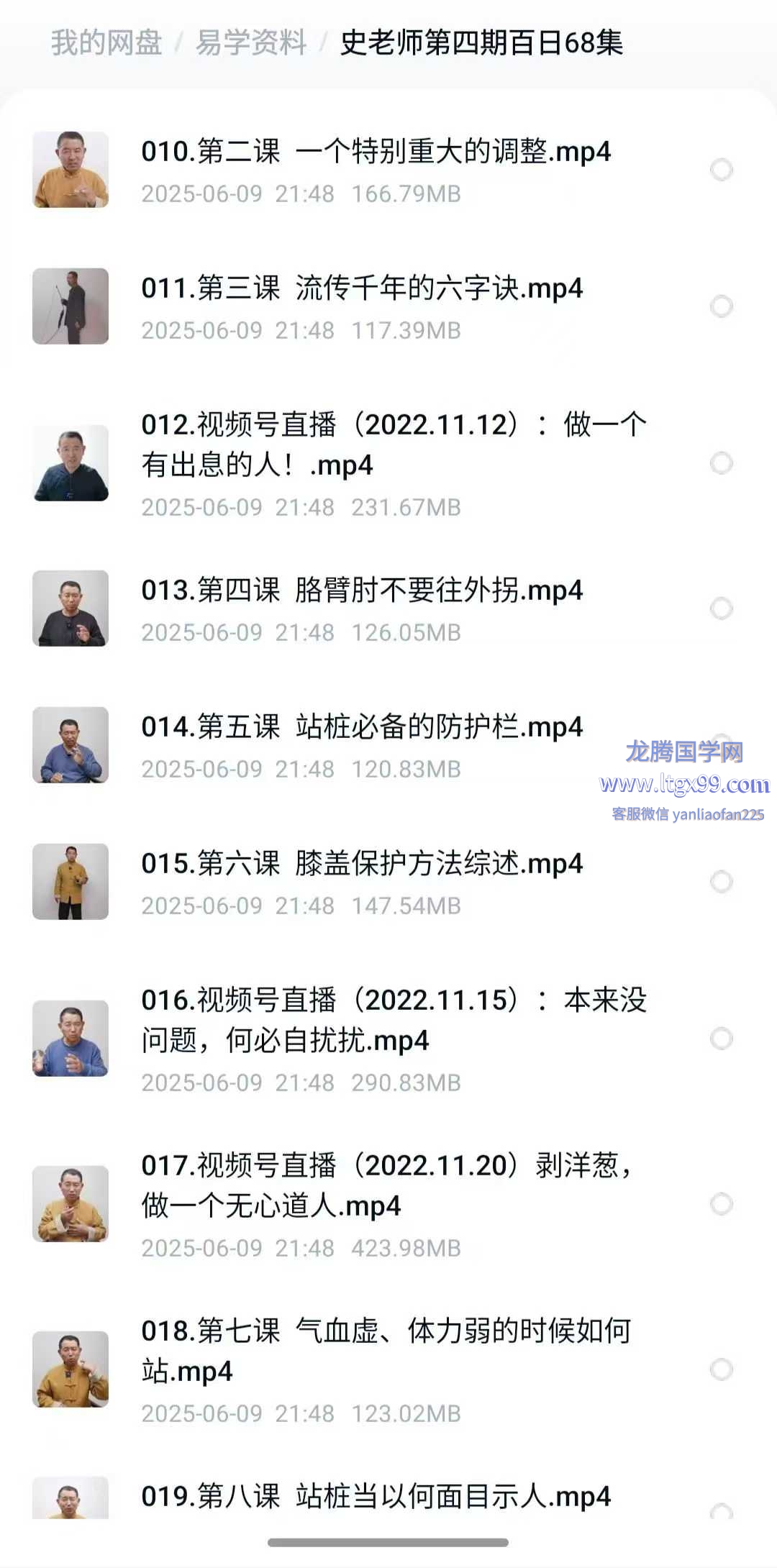This screenshot has height=1568, width=777.
Task: Open 013.第四课 胳臂肘不要往外拐
Action: (x=361, y=591)
